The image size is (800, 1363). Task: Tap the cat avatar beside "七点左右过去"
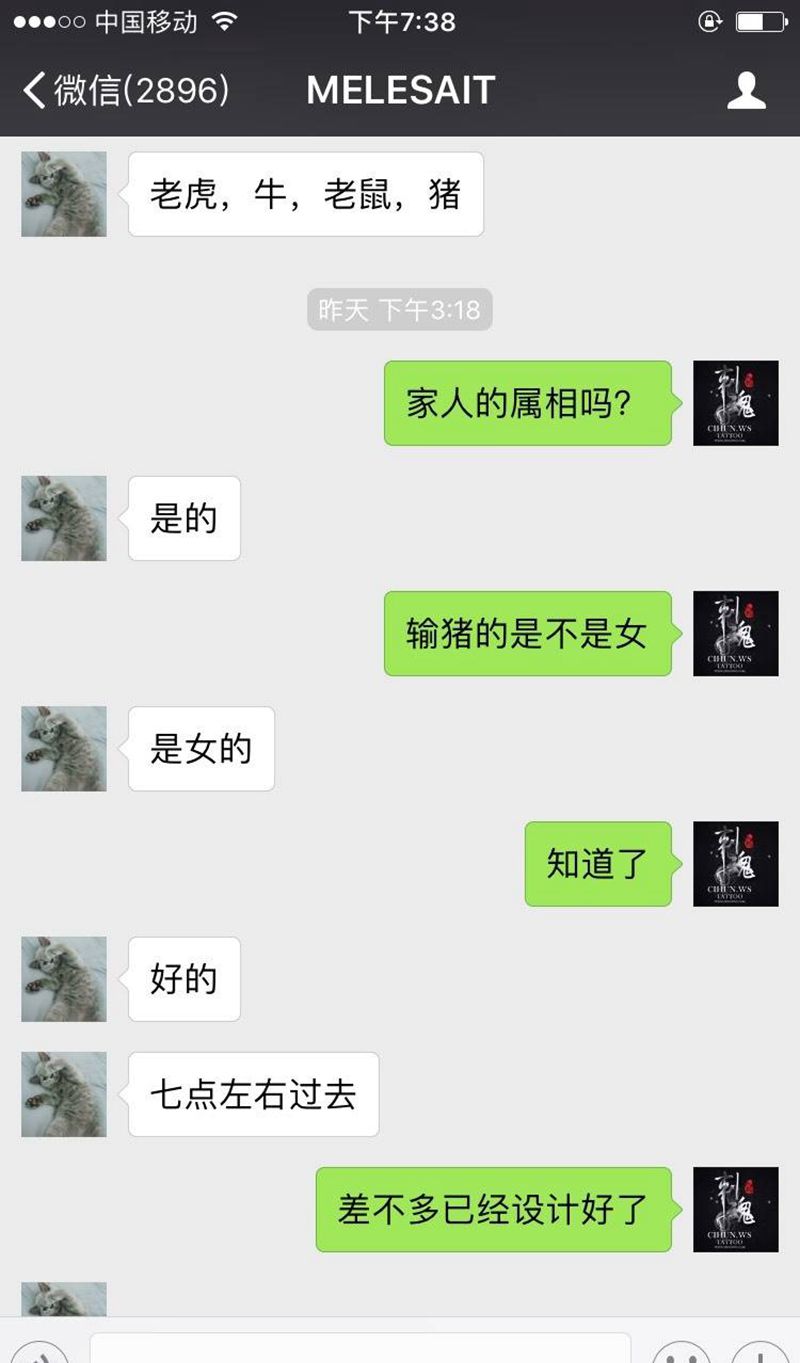[63, 1094]
